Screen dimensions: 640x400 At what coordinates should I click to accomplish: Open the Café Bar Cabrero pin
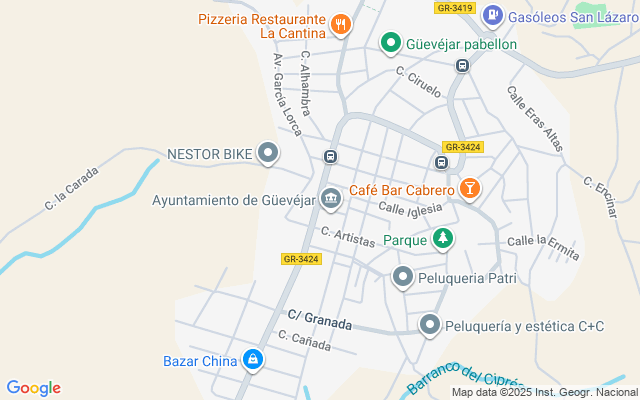(x=470, y=189)
